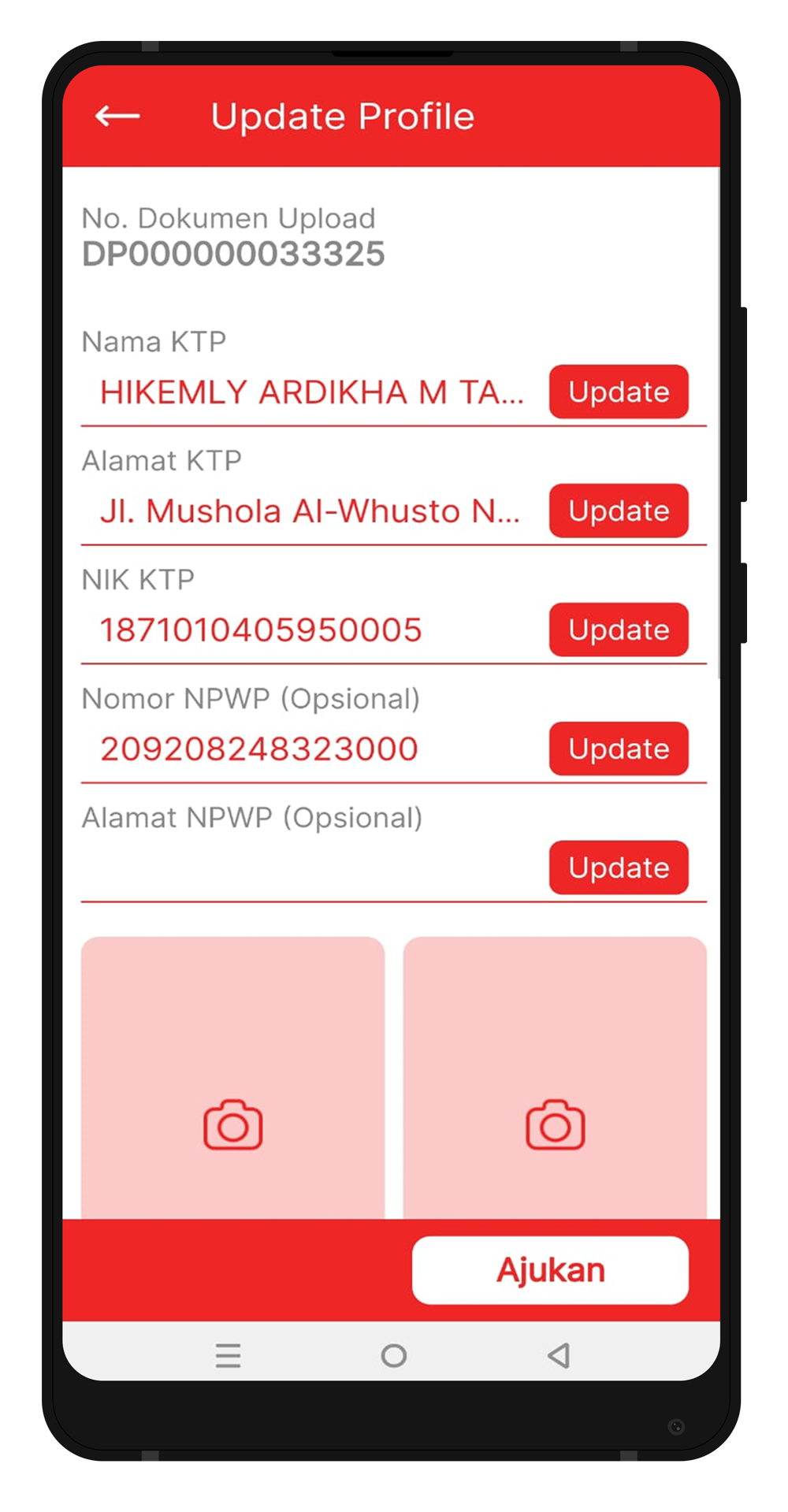Screen dimensions: 788x1512
Task: Go to the home screen
Action: pos(393,1355)
